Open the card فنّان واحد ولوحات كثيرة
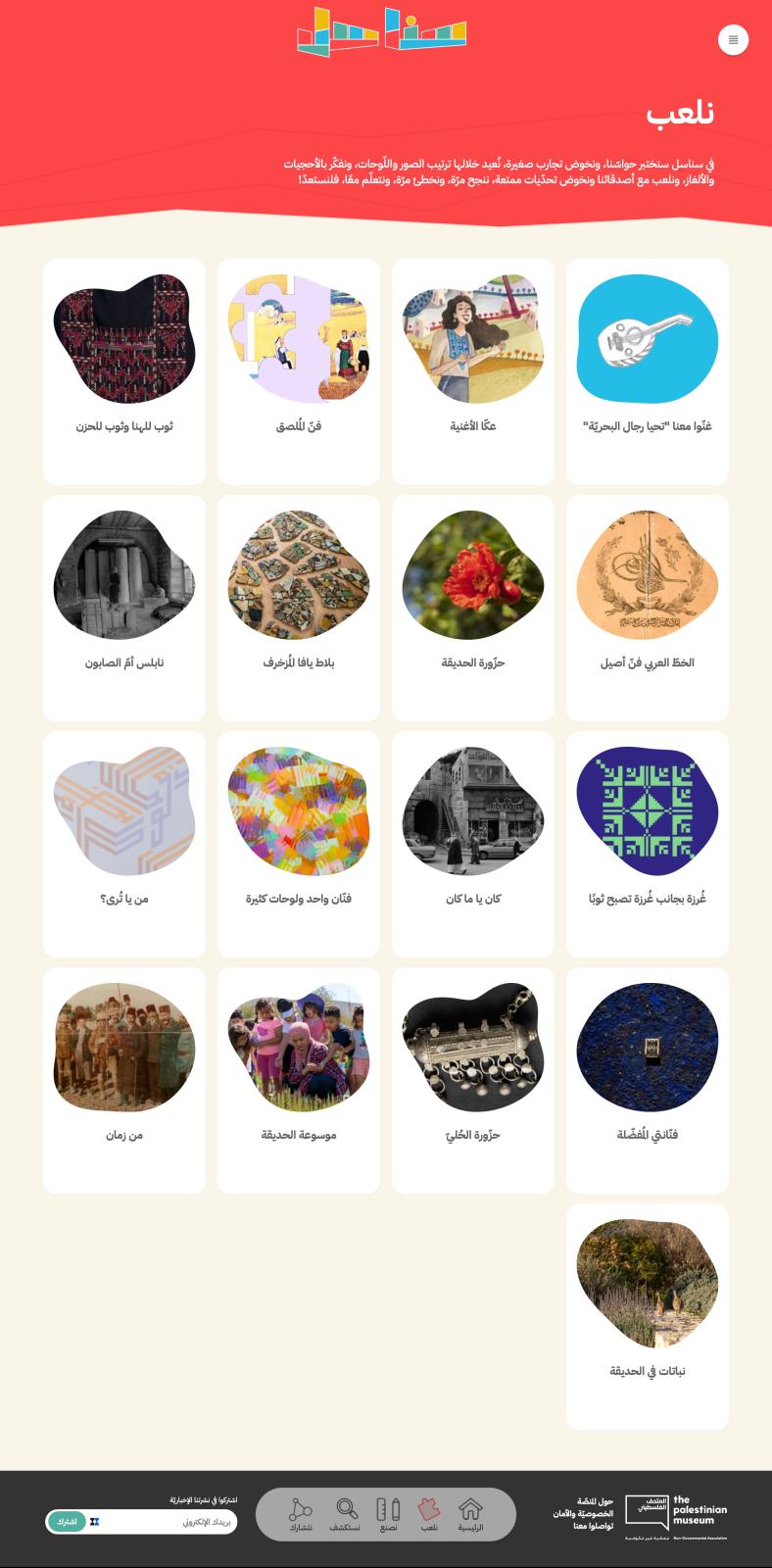The height and width of the screenshot is (1568, 772). click(x=298, y=843)
